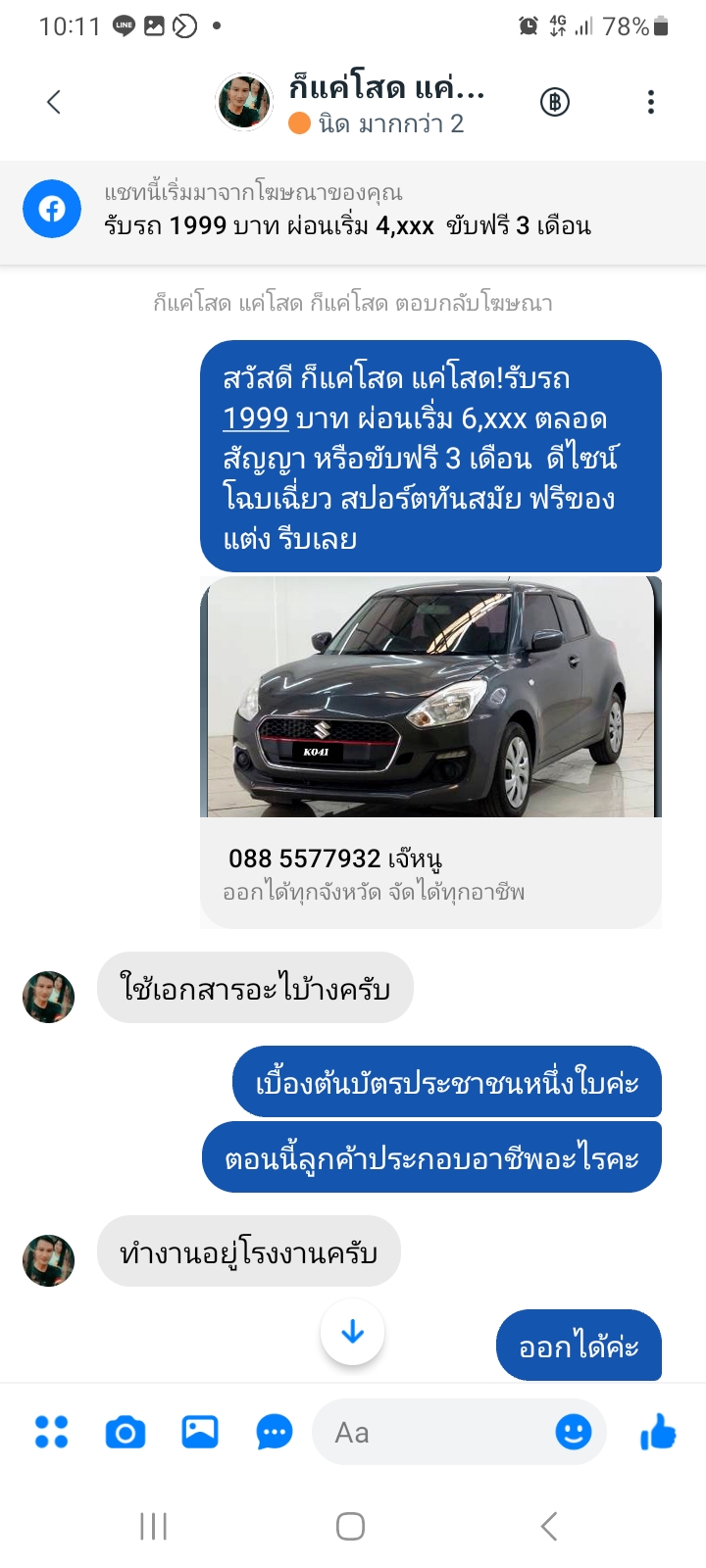Open the photo gallery picker
Viewport: 706px width, 1568px height.
(200, 1432)
